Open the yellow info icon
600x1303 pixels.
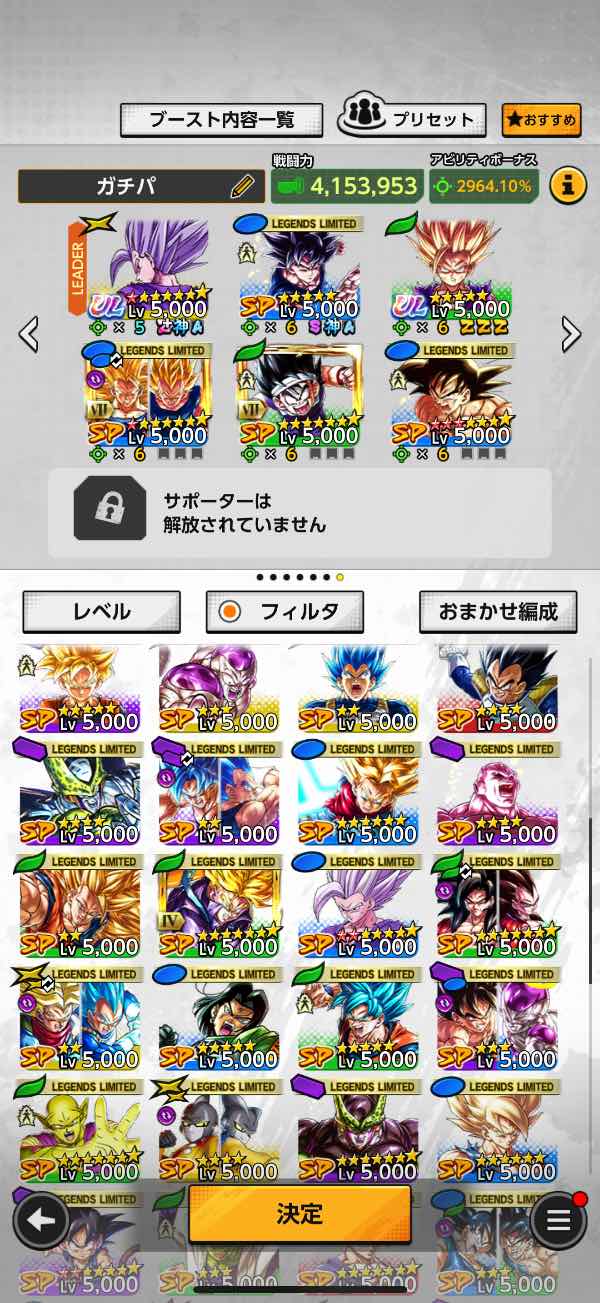(568, 185)
